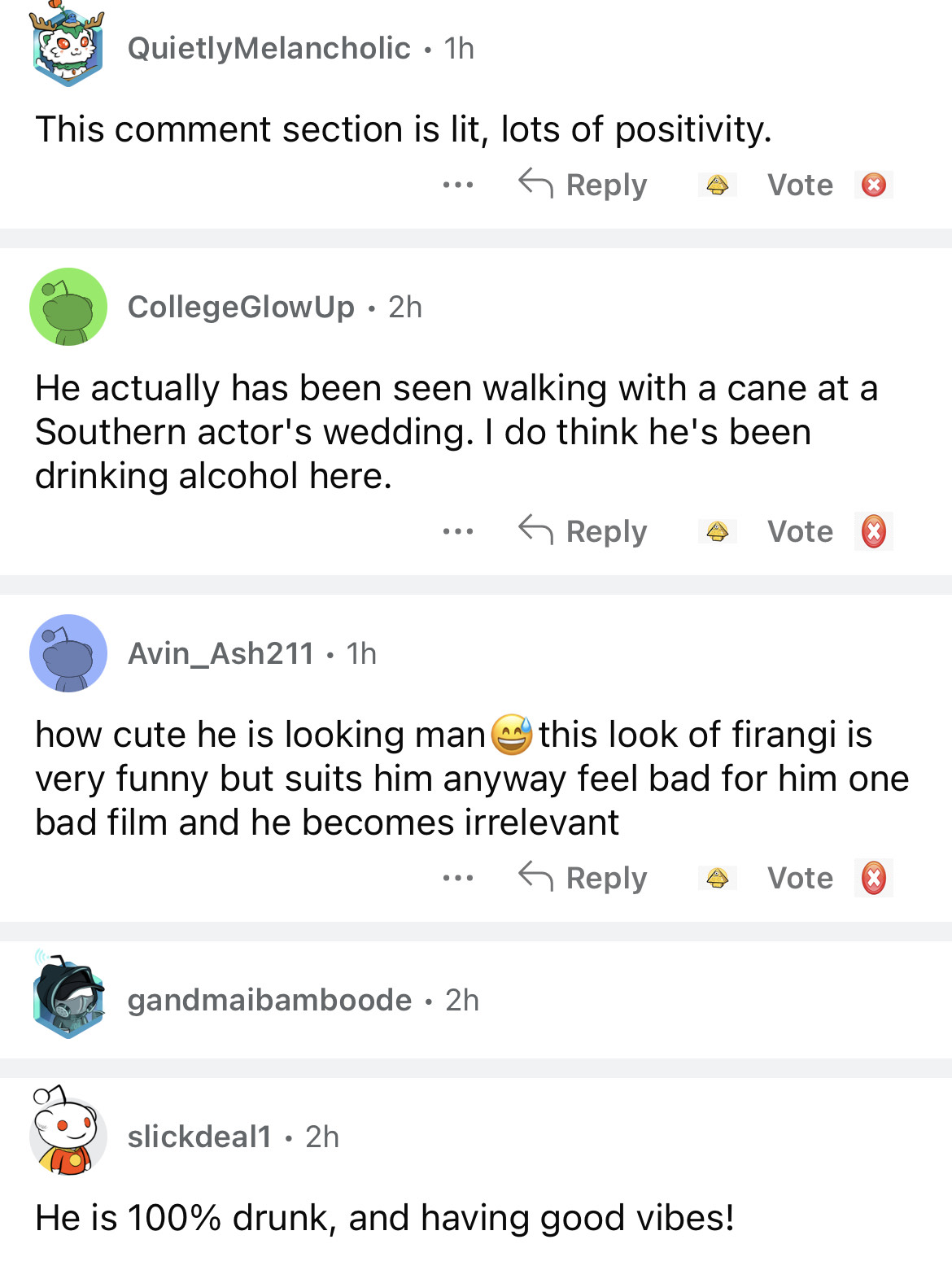View QuietlyMelancholic's profile
Viewport: 952px width, 1270px height.
point(269,49)
